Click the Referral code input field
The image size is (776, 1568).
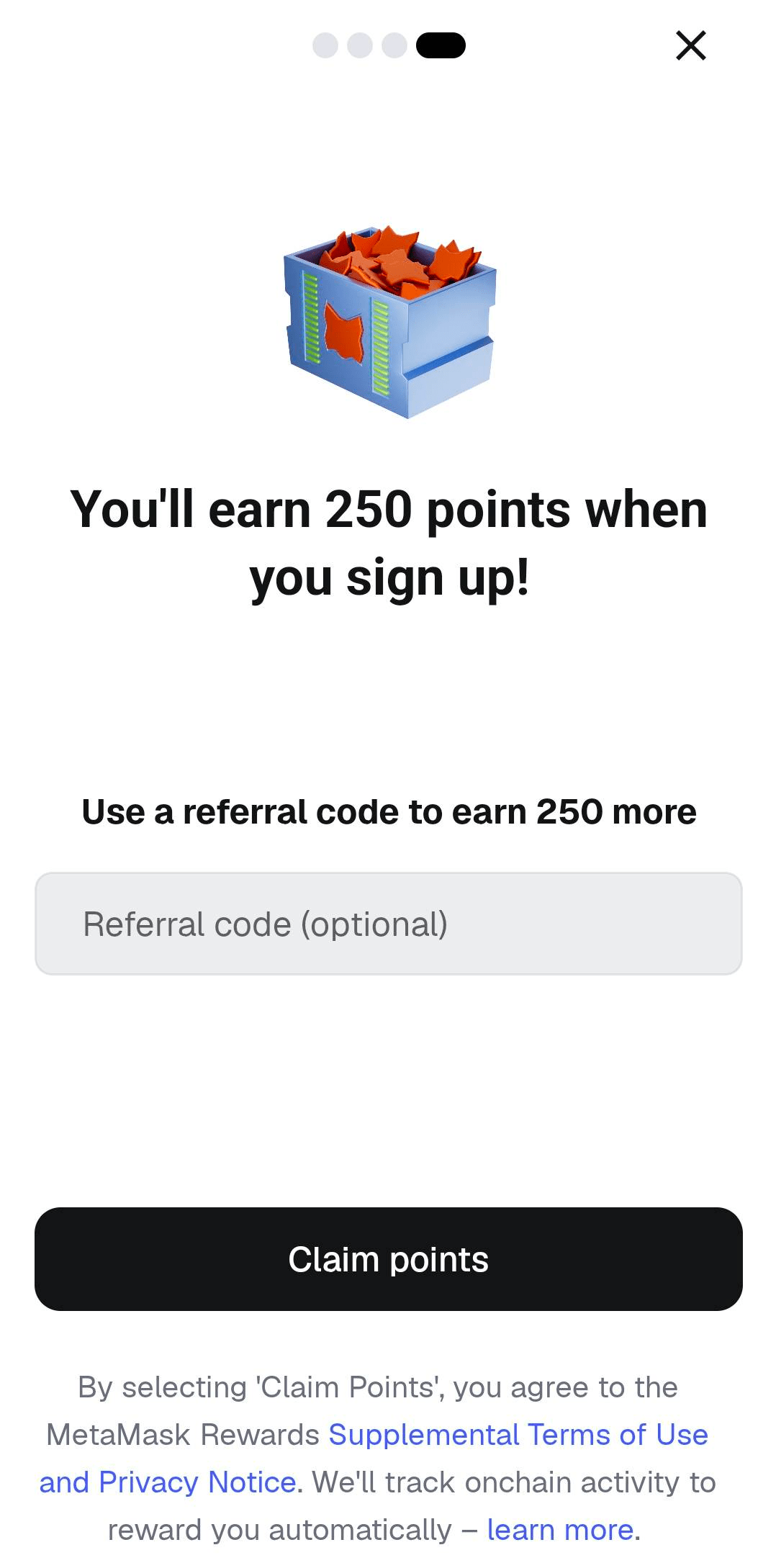[388, 922]
